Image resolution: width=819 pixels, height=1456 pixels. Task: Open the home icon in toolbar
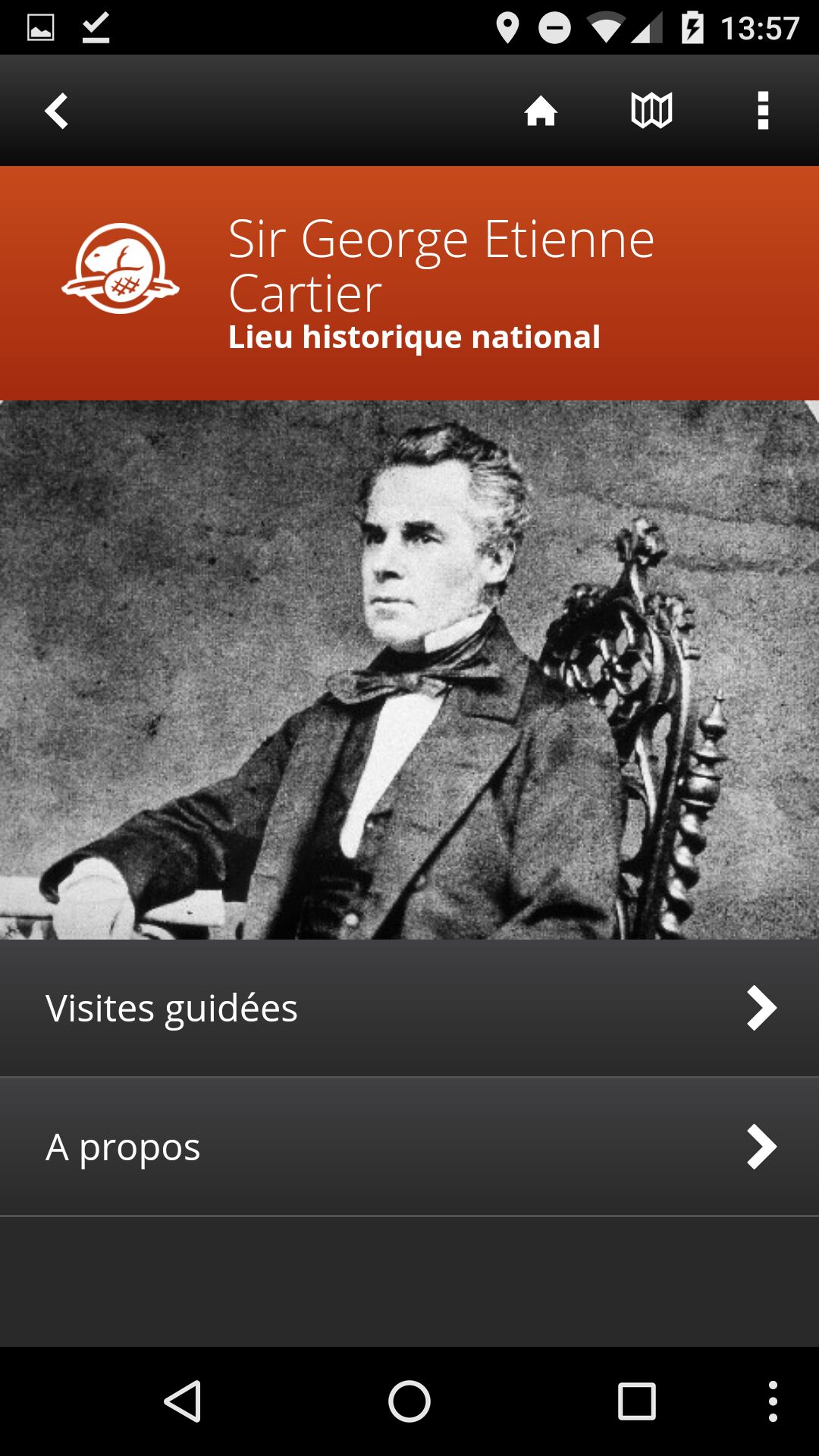[541, 111]
